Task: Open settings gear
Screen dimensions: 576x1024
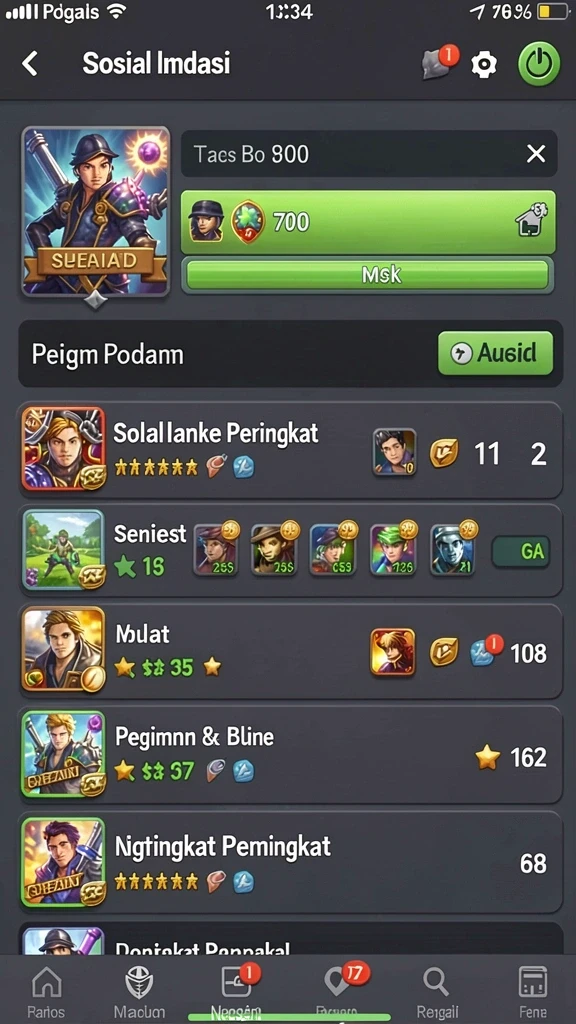Action: pos(484,65)
